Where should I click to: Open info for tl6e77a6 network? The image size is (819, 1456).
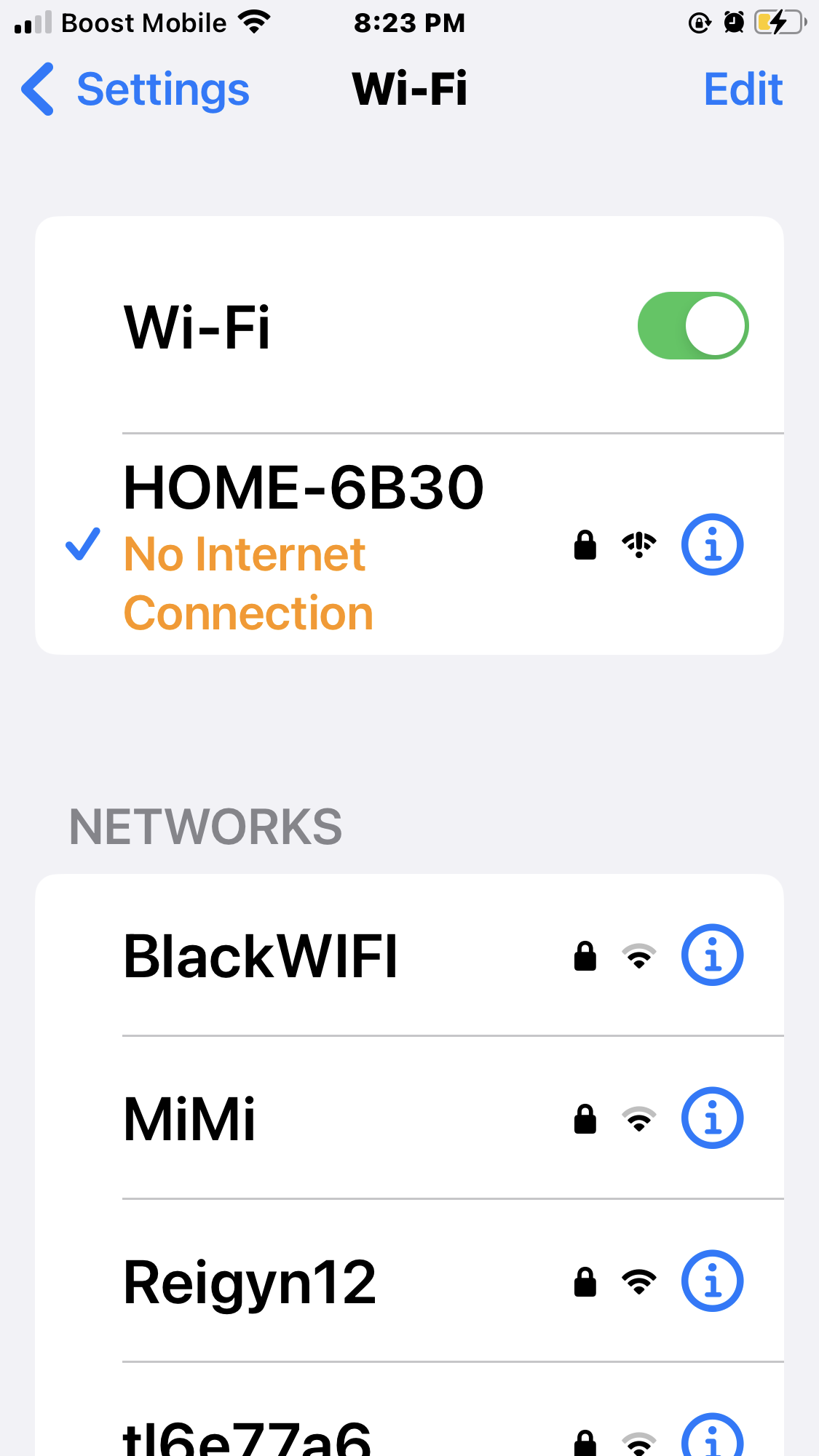coord(711,1437)
